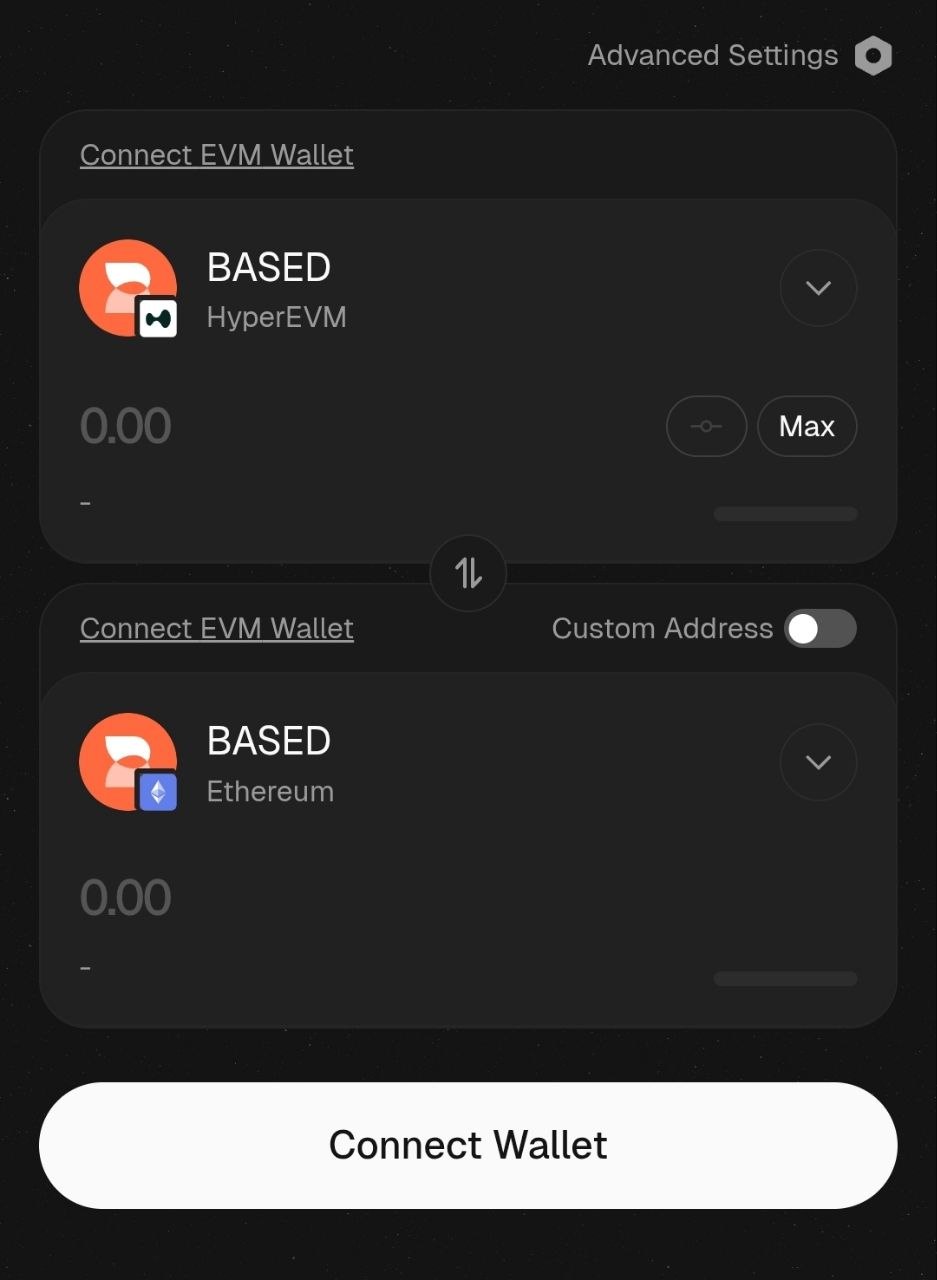Screen dimensions: 937x1280
Task: Tap Connect EVM Wallet link above Ethereum token
Action: (x=217, y=628)
